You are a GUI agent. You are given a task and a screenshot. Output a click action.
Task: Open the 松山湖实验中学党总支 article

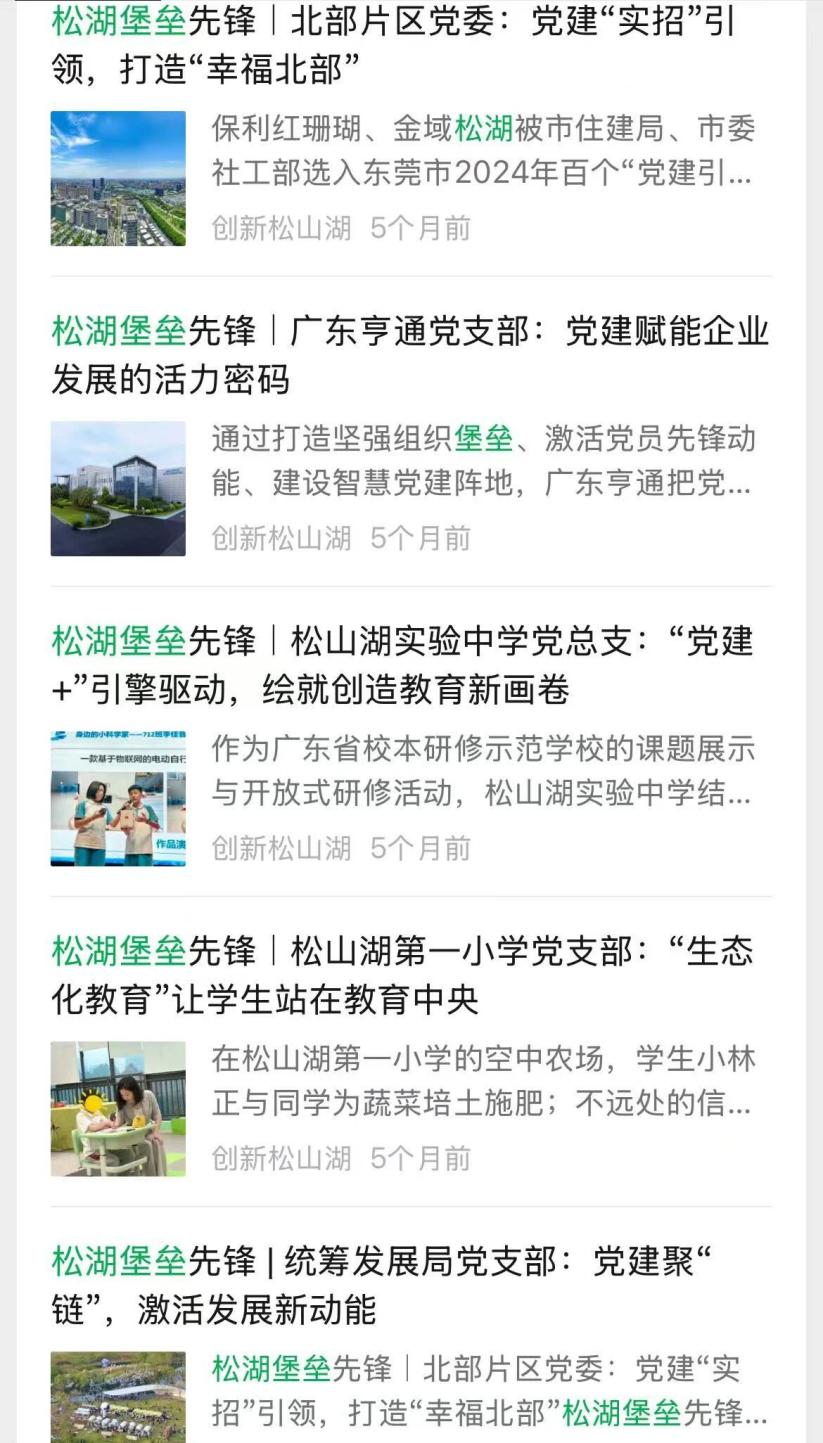coord(402,664)
